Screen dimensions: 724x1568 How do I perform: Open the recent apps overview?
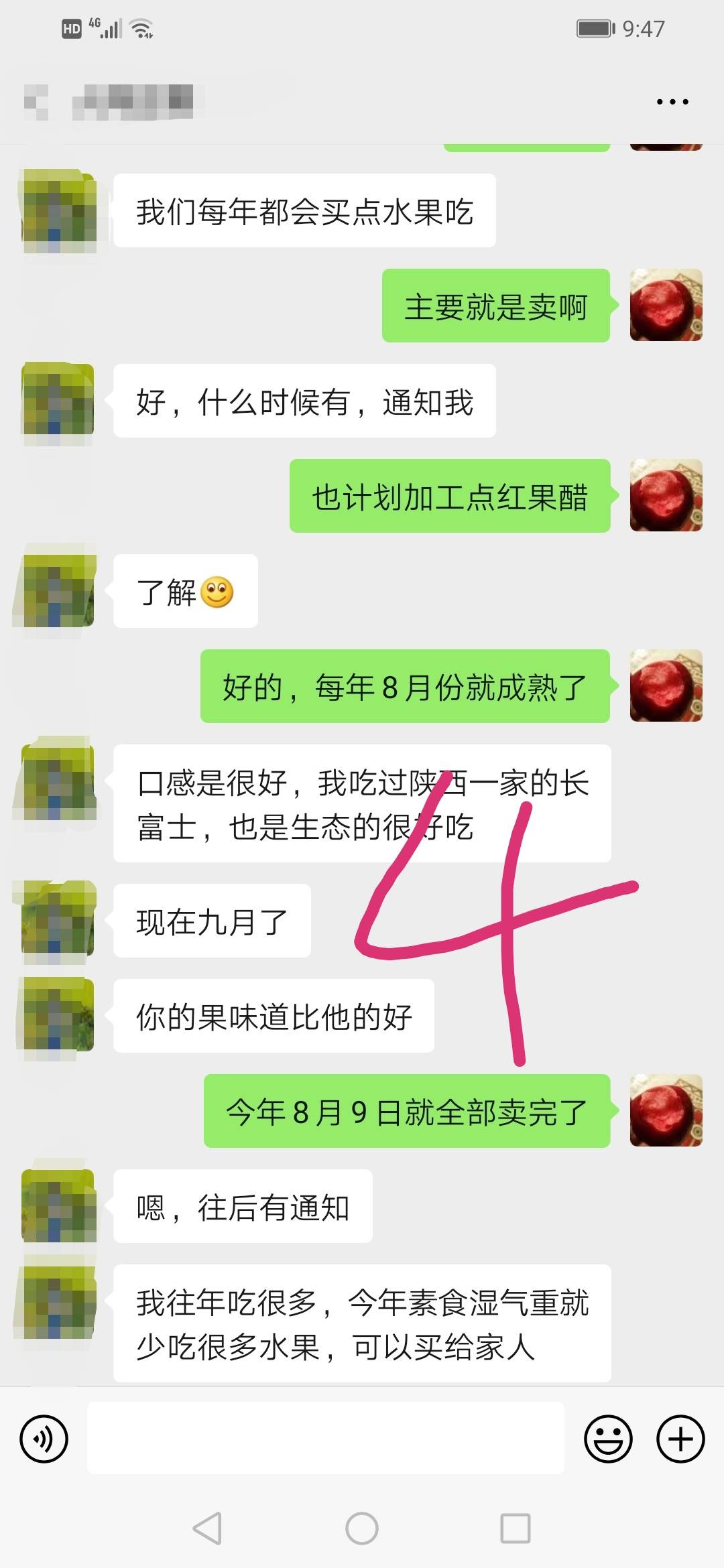point(516,1528)
